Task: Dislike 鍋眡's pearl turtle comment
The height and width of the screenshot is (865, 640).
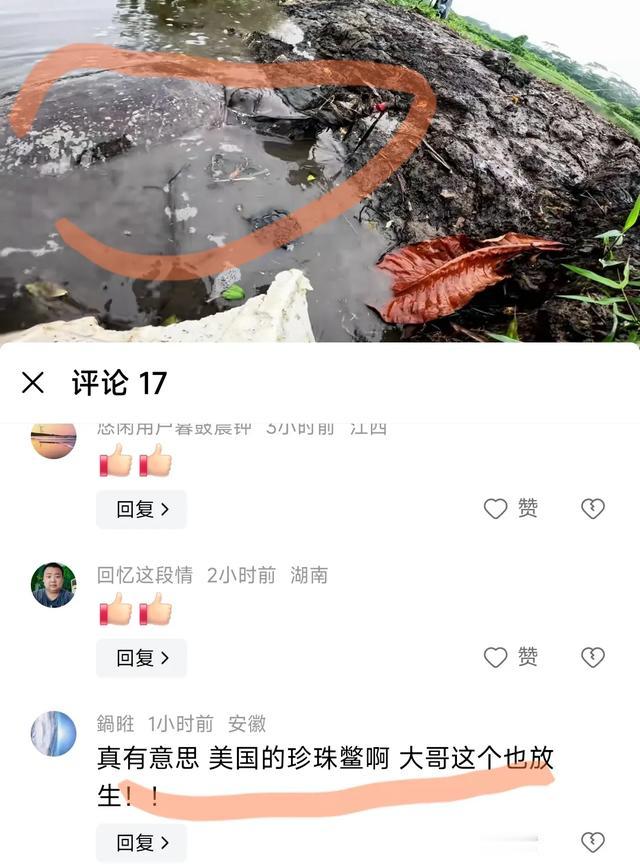Action: pyautogui.click(x=593, y=842)
